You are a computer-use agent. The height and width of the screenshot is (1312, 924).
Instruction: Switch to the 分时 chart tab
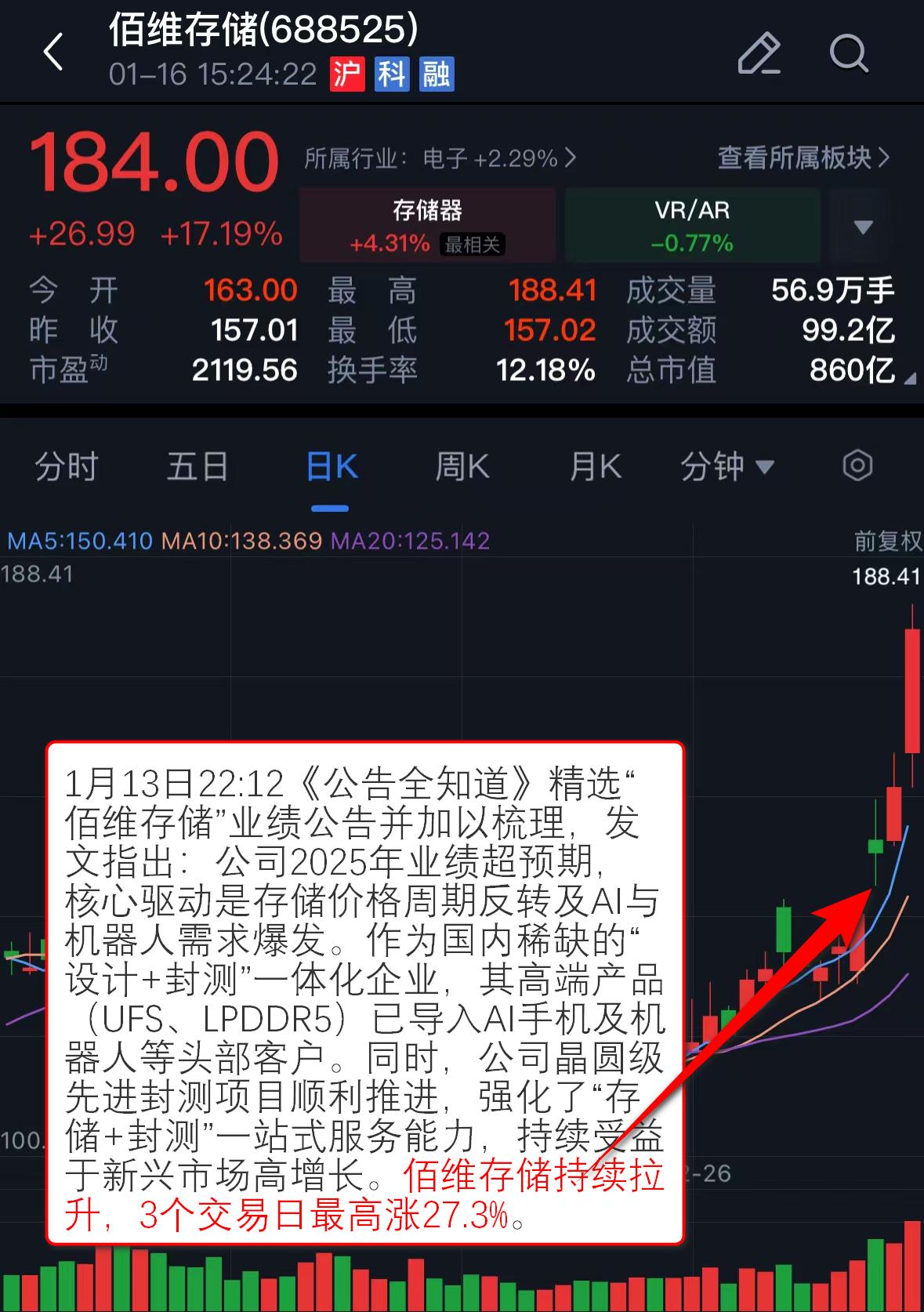(67, 465)
